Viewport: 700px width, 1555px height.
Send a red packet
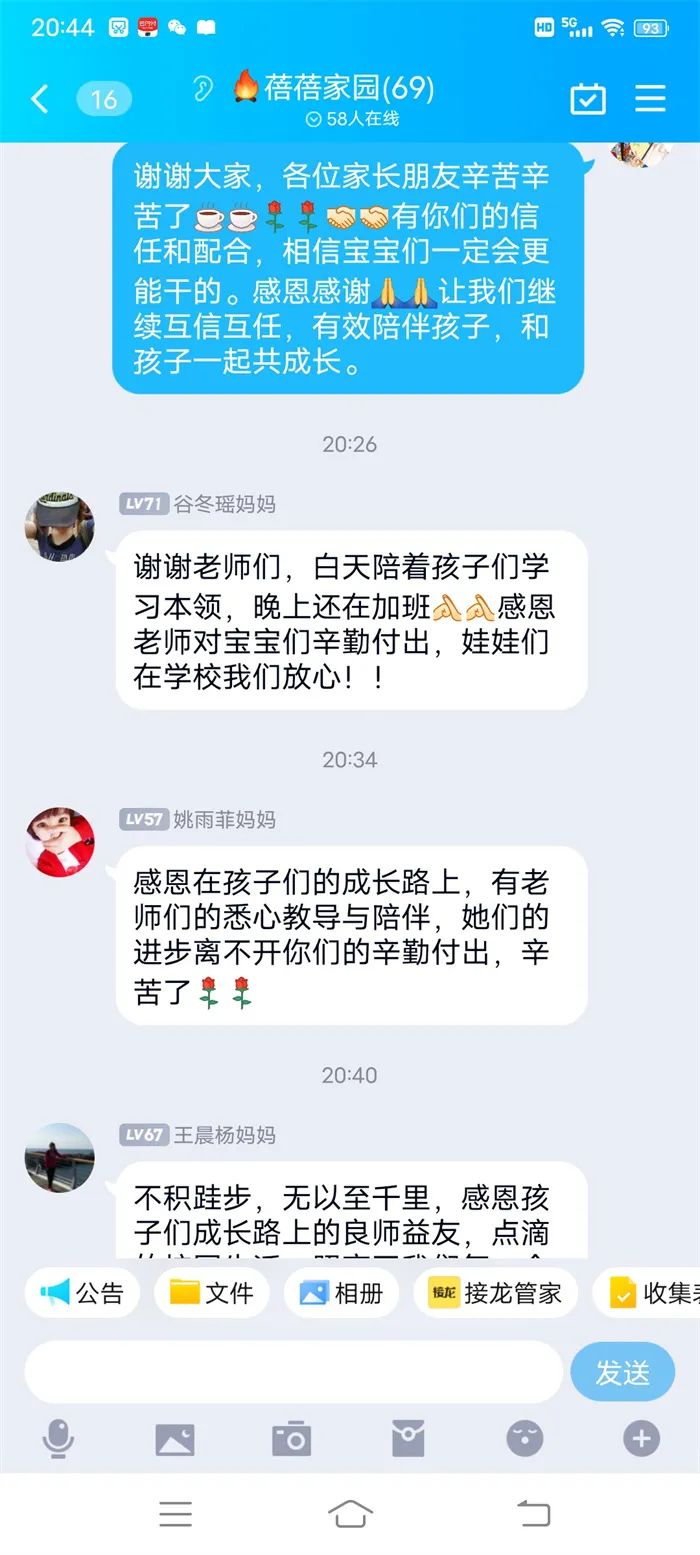pos(408,1439)
